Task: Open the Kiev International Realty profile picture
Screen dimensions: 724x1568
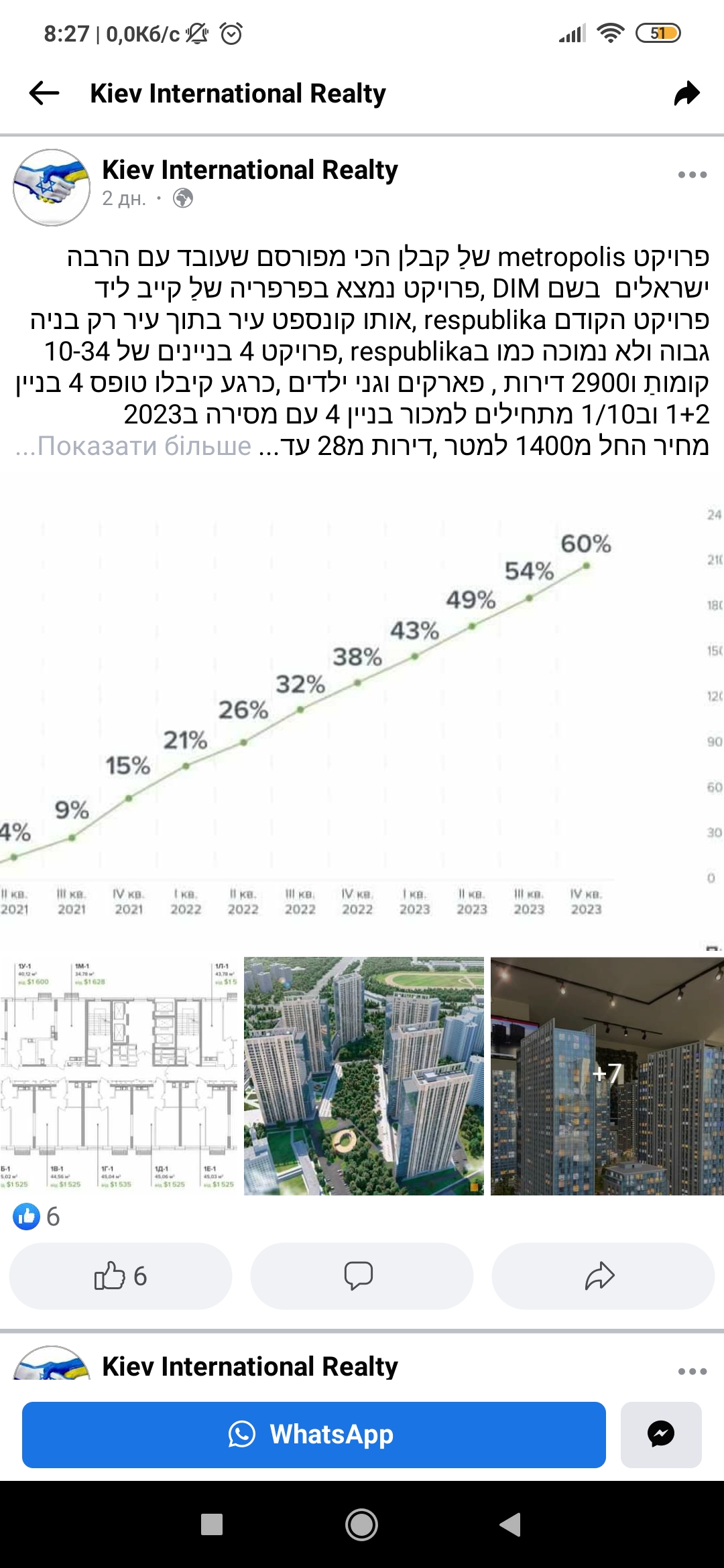Action: point(52,187)
